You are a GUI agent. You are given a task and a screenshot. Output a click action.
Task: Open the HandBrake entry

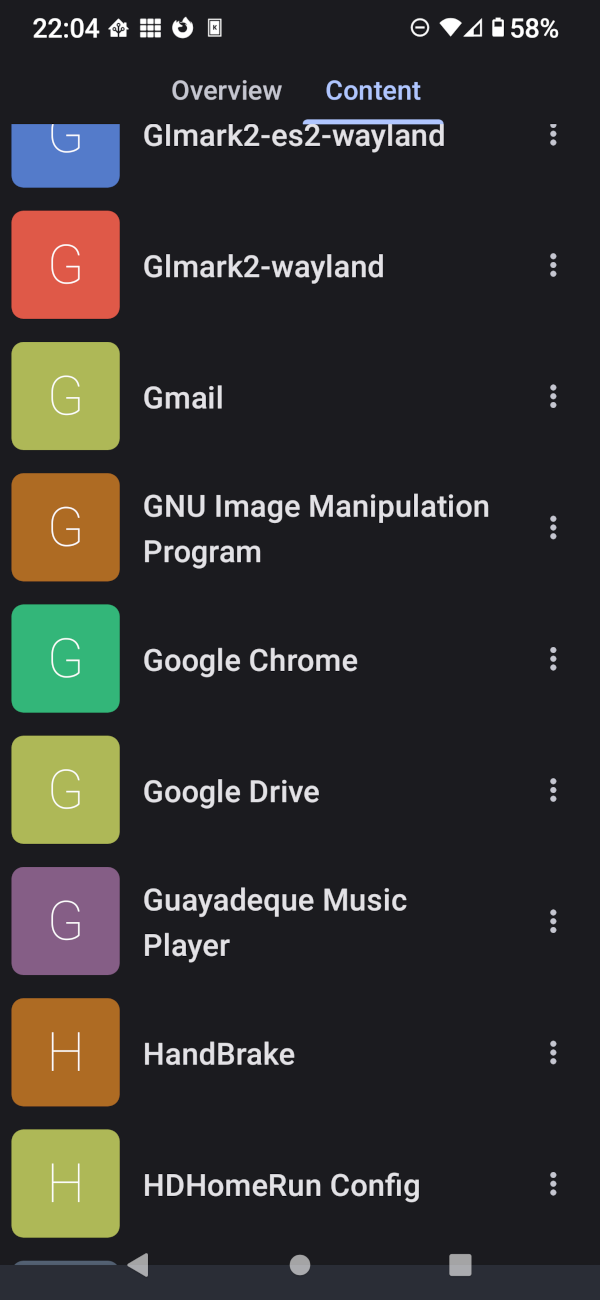(x=219, y=1054)
